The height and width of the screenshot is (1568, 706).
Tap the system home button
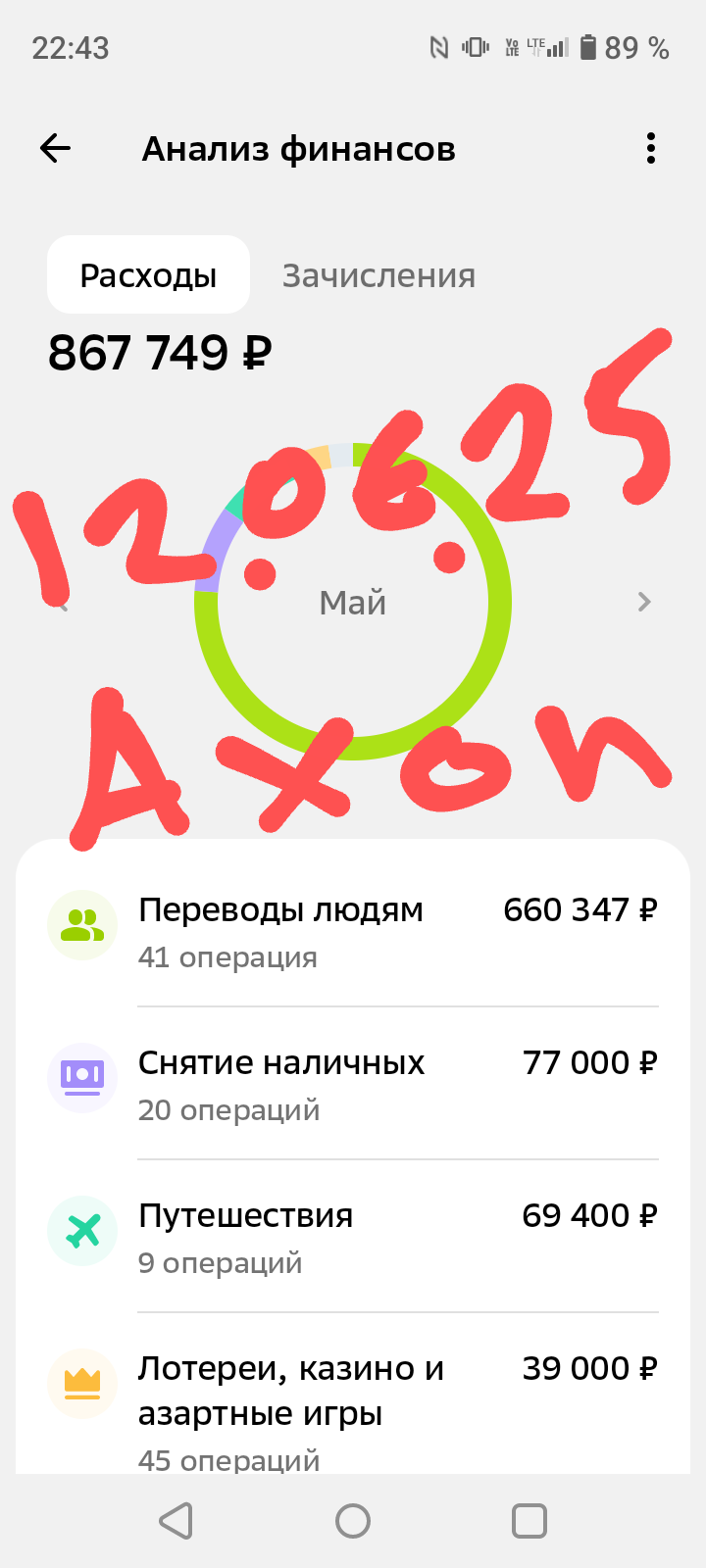point(353,1521)
